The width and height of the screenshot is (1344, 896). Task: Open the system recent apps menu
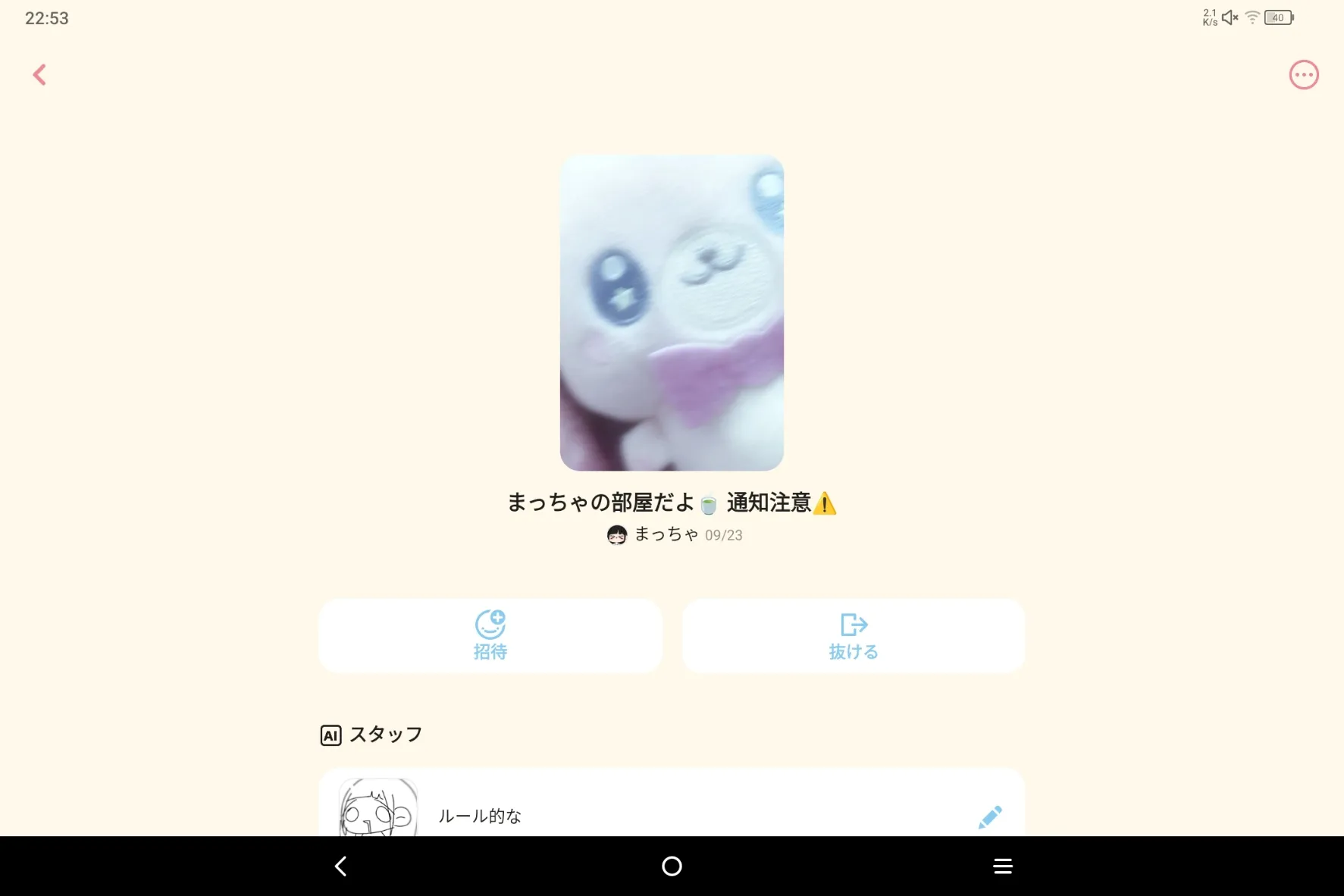(x=1002, y=866)
